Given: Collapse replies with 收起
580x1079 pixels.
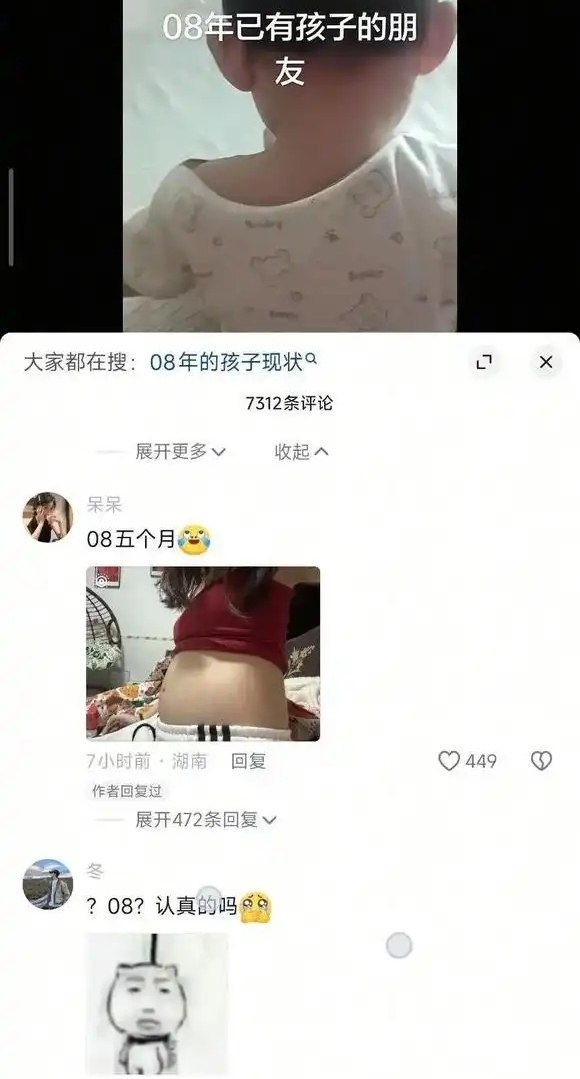Looking at the screenshot, I should (x=301, y=451).
